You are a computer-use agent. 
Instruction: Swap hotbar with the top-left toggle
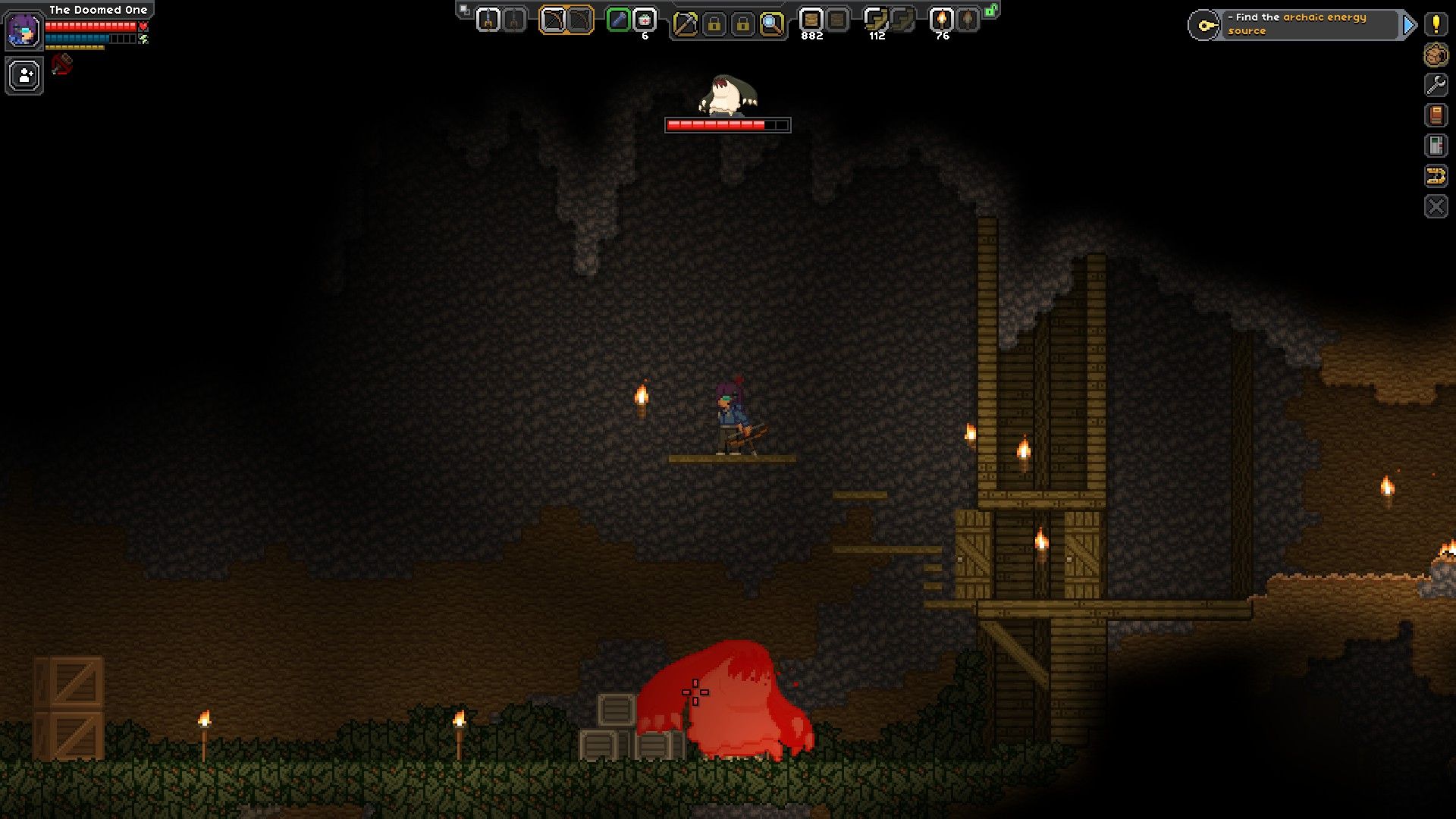[x=464, y=11]
